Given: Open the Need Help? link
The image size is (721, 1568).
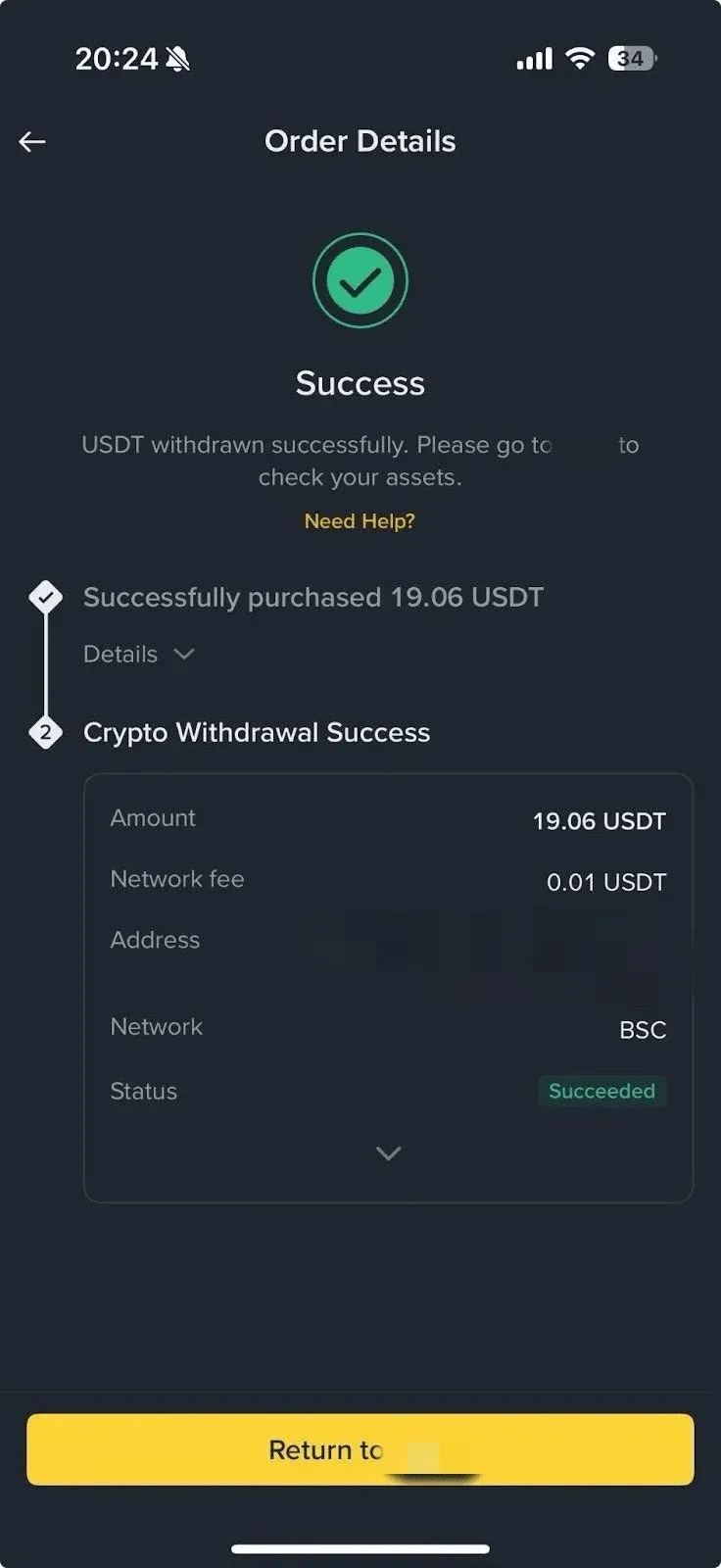Looking at the screenshot, I should click(360, 521).
